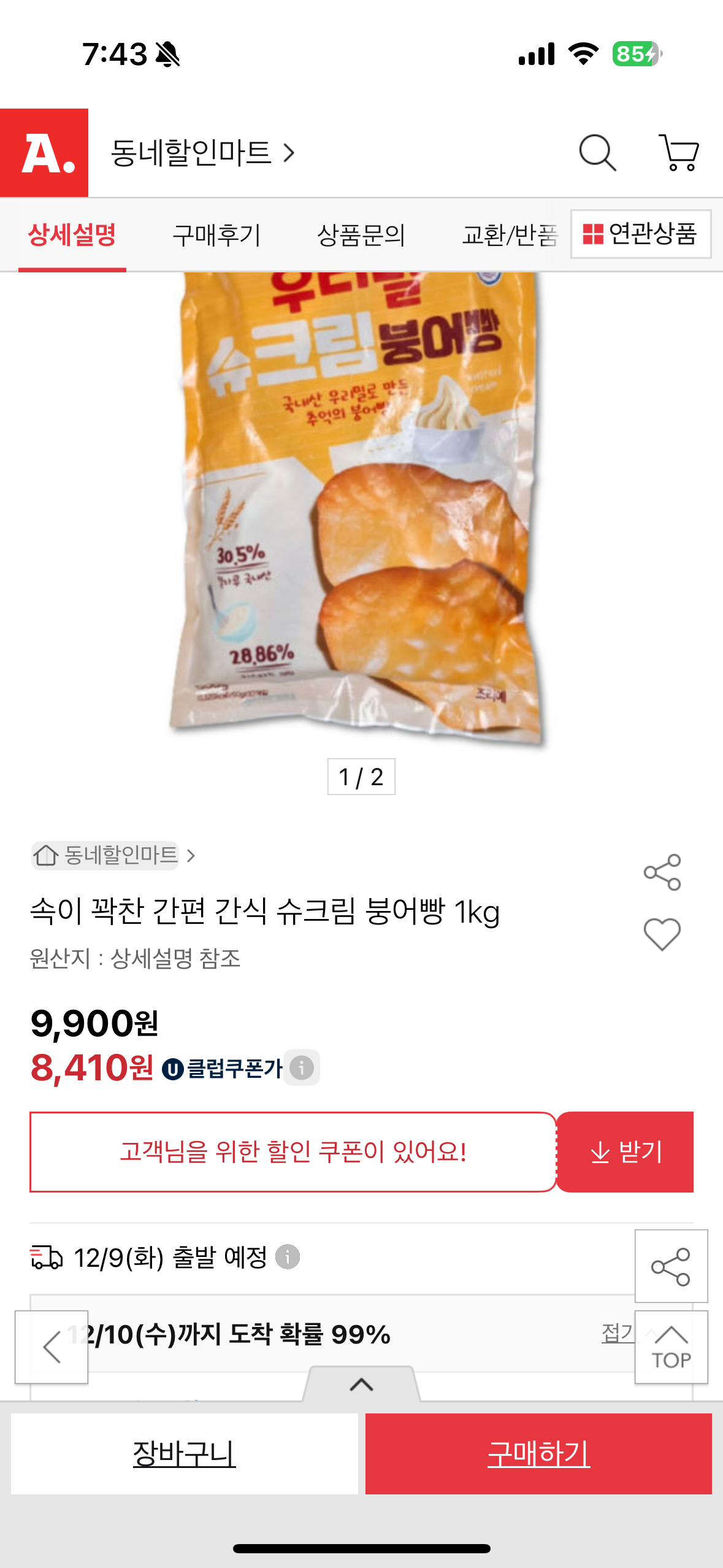Viewport: 723px width, 1568px height.
Task: Open the search icon in the header
Action: 597,153
